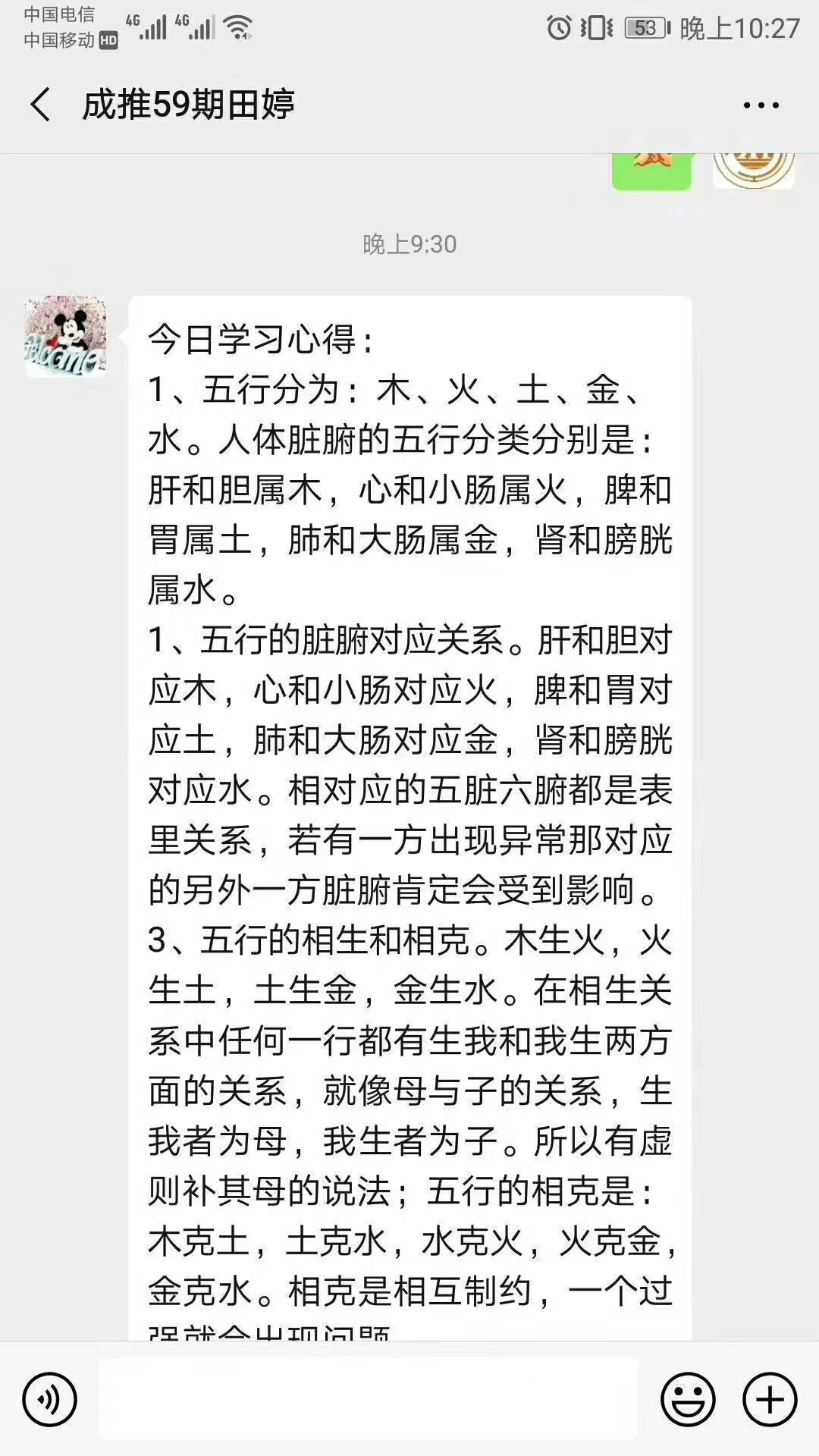
Task: Open the three-dot chat info menu
Action: tap(761, 105)
